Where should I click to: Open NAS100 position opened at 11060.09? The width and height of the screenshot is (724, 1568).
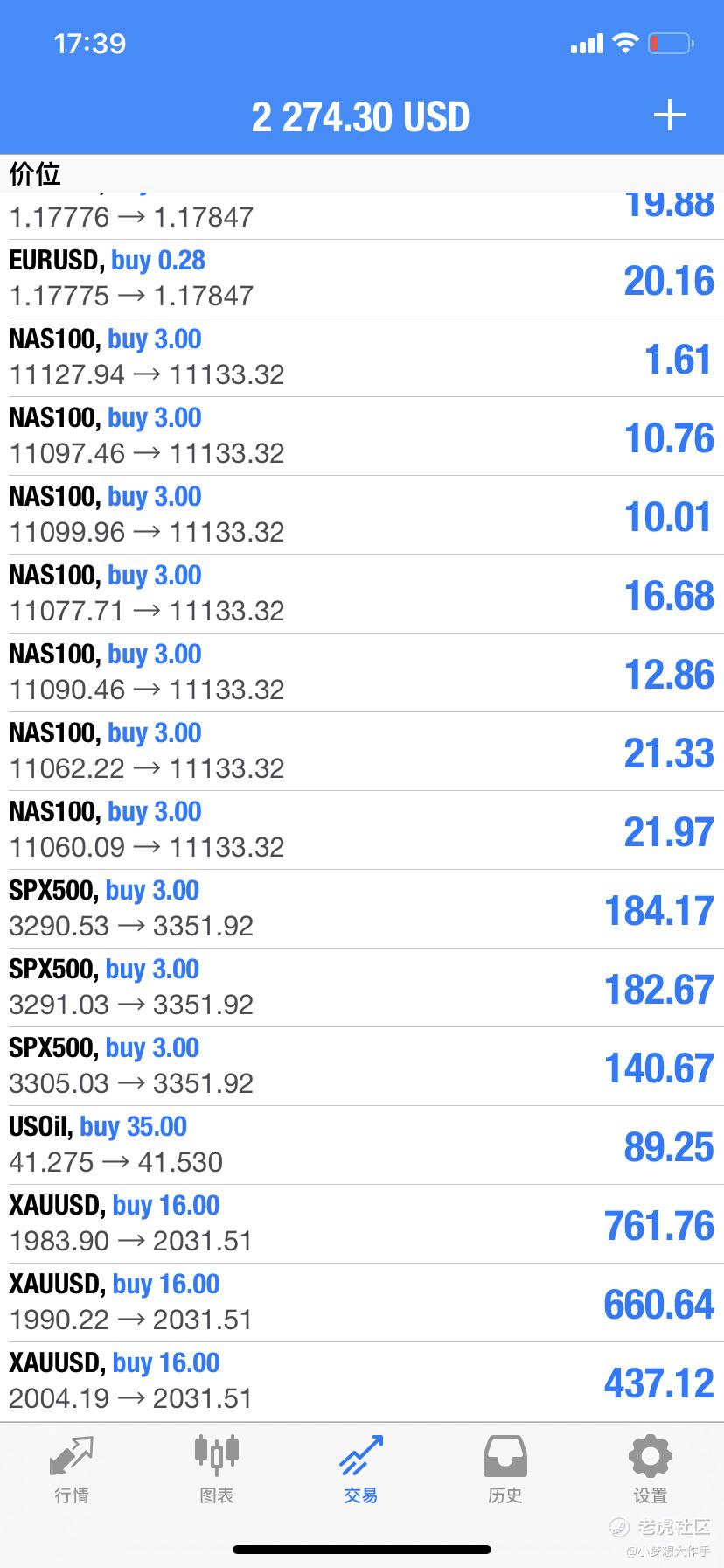[362, 830]
